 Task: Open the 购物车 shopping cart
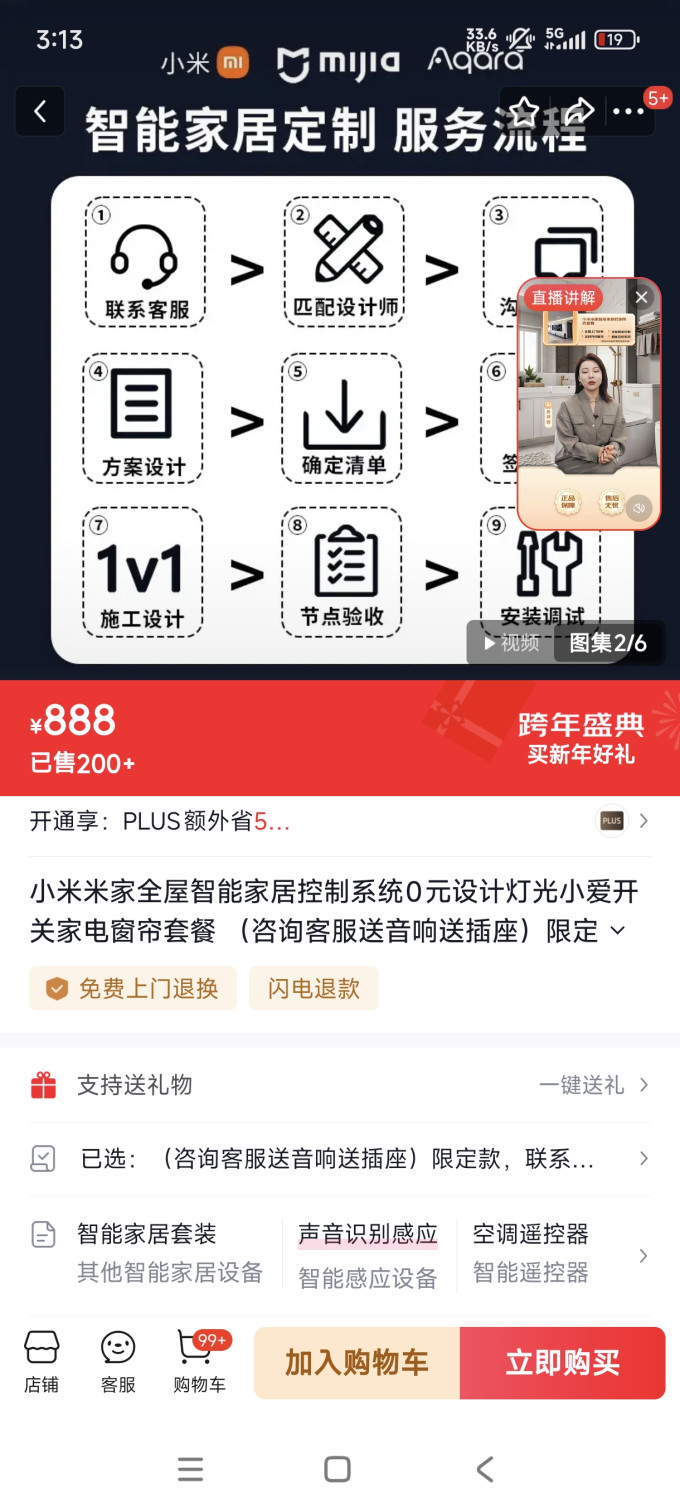coord(199,1362)
